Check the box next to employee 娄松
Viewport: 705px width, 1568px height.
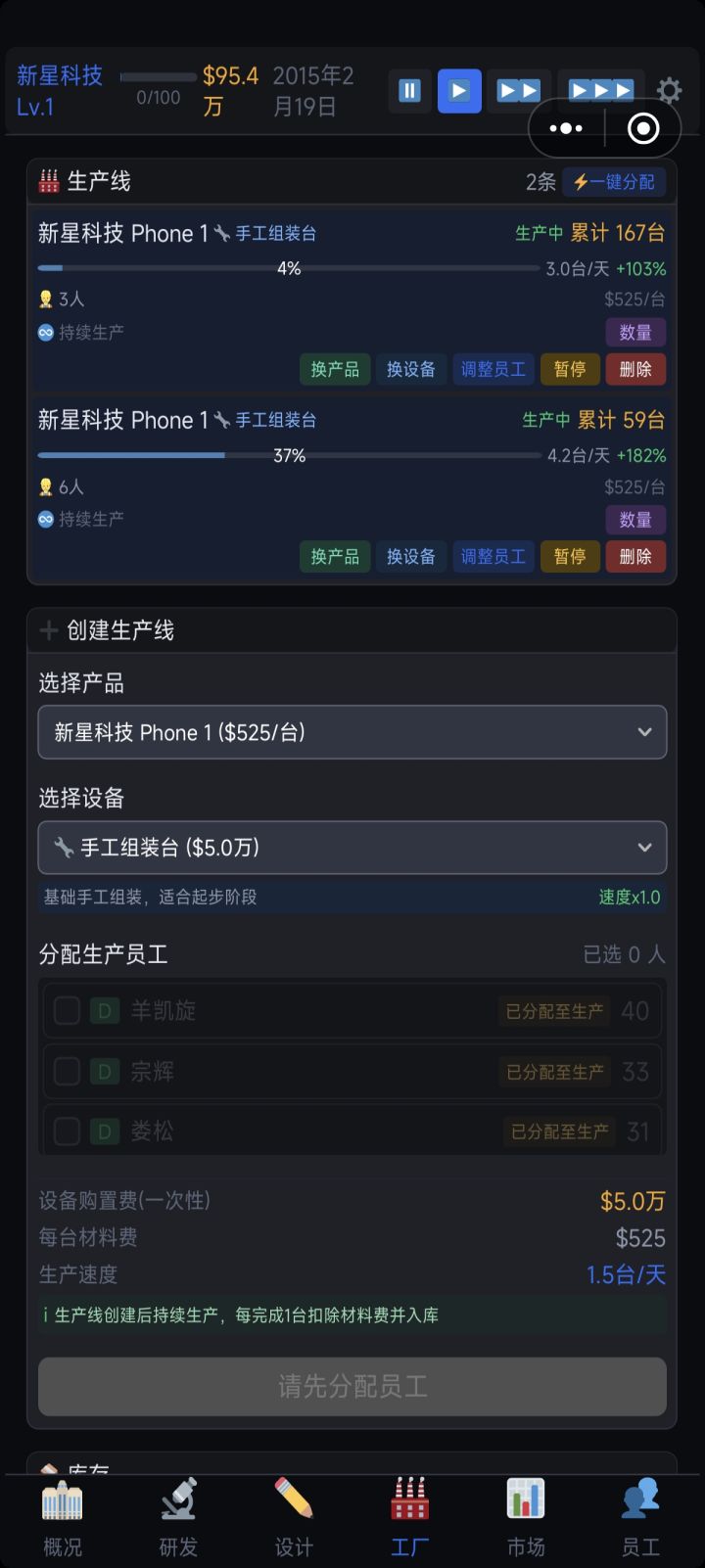(x=67, y=1130)
